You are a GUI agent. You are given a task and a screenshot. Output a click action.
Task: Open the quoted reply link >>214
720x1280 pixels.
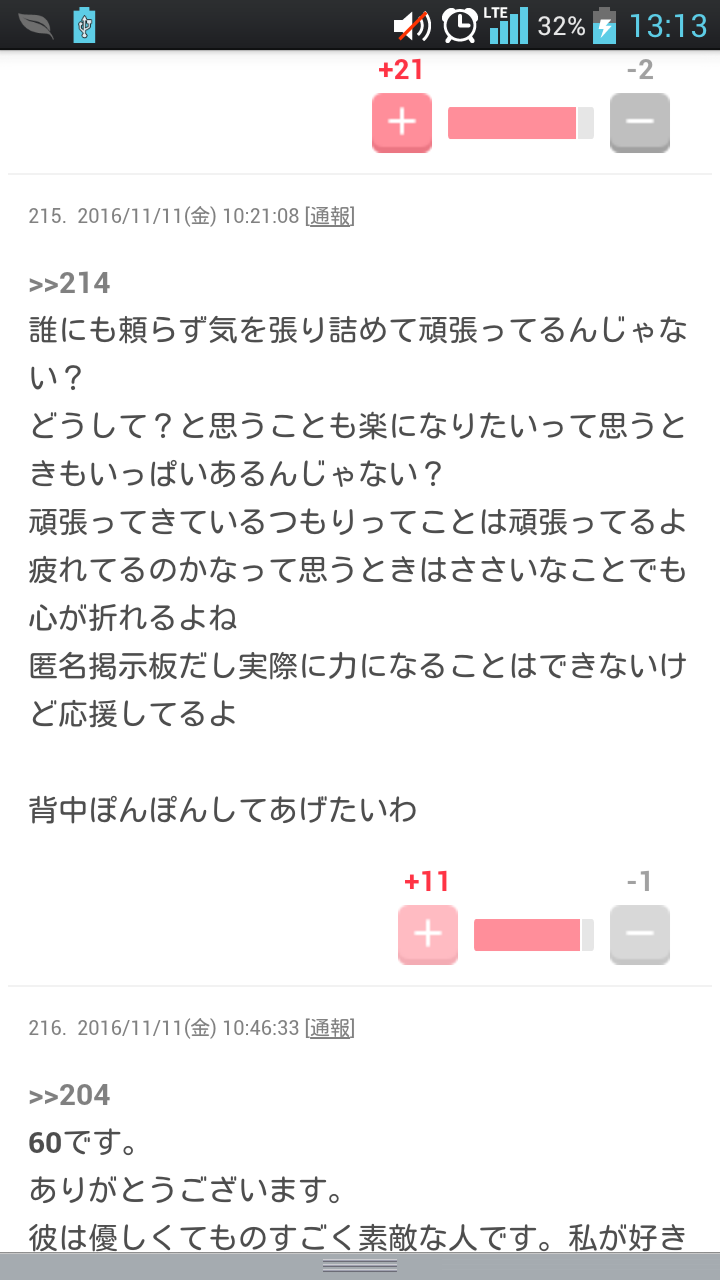click(x=70, y=283)
